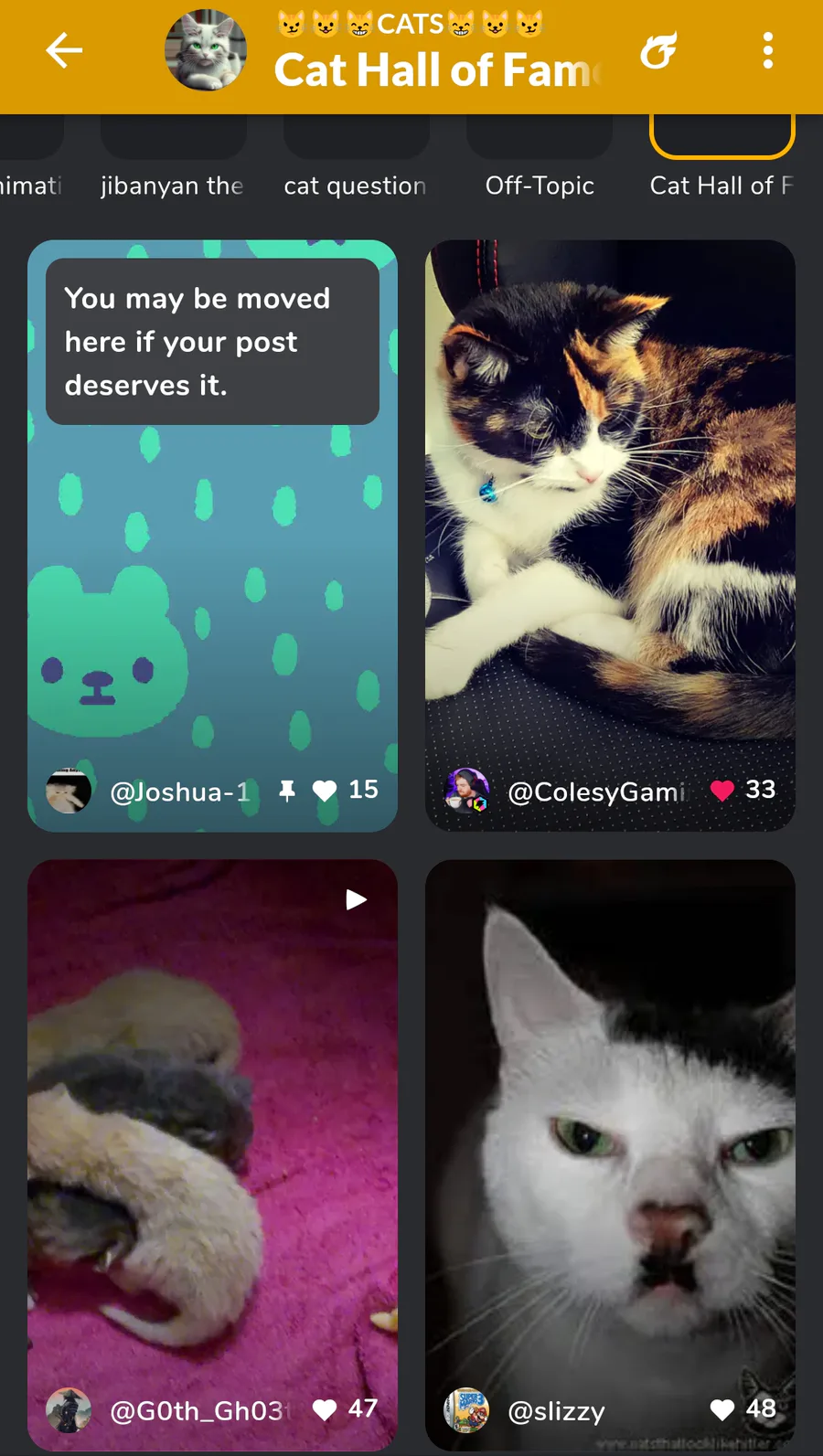823x1456 pixels.
Task: Switch to the jibanyan the tab
Action: (x=173, y=186)
